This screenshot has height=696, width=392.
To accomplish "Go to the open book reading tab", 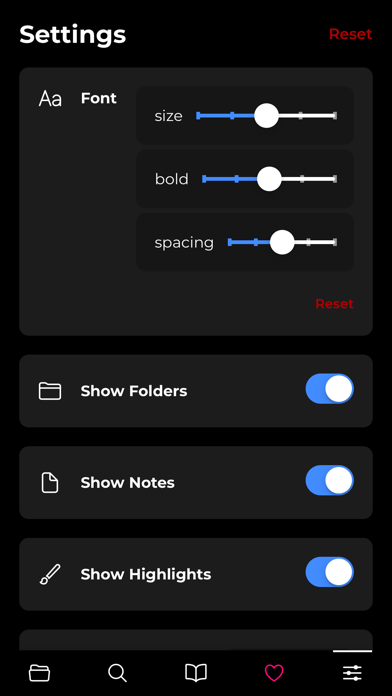I will 196,672.
